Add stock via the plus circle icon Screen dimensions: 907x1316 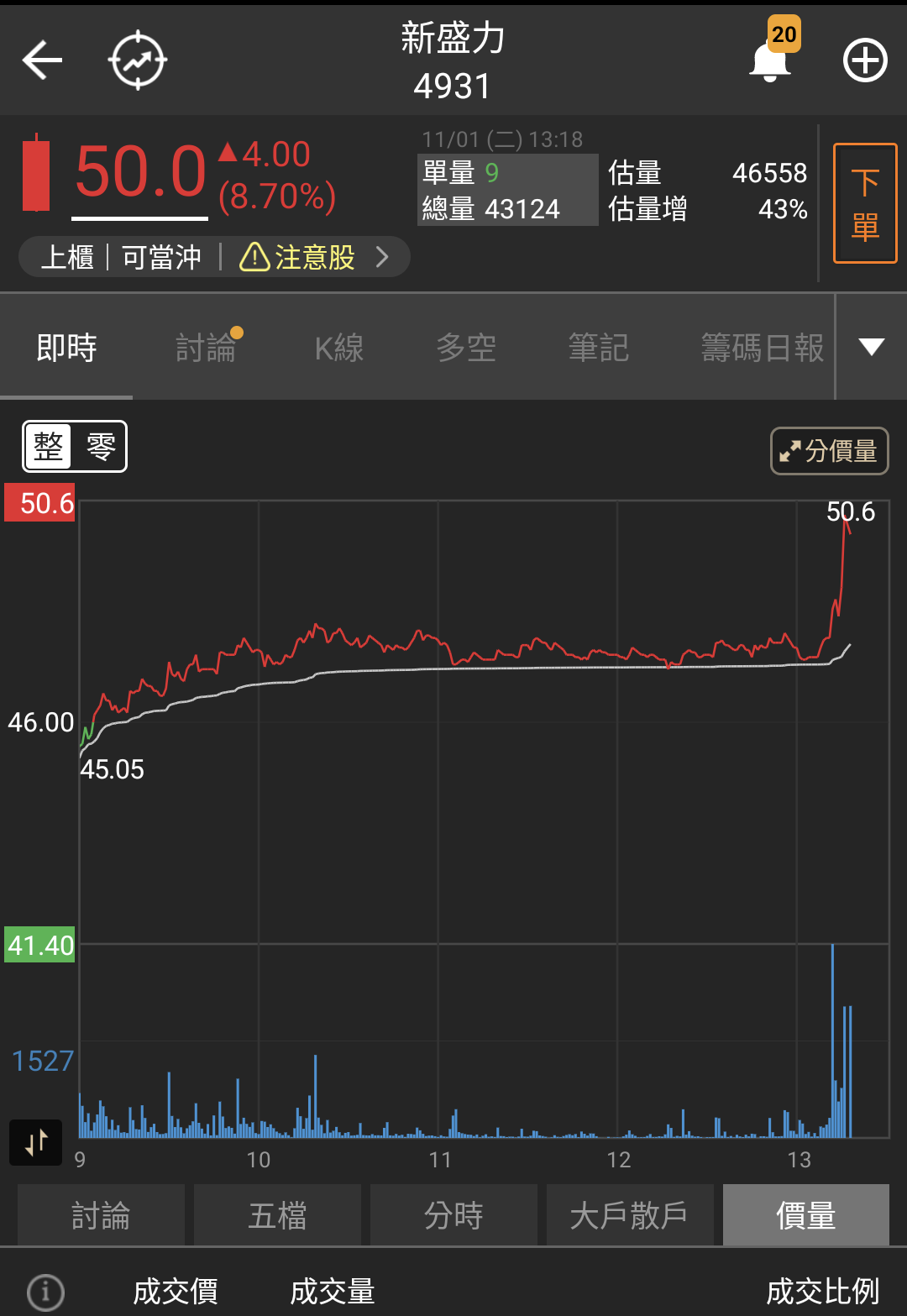click(865, 60)
